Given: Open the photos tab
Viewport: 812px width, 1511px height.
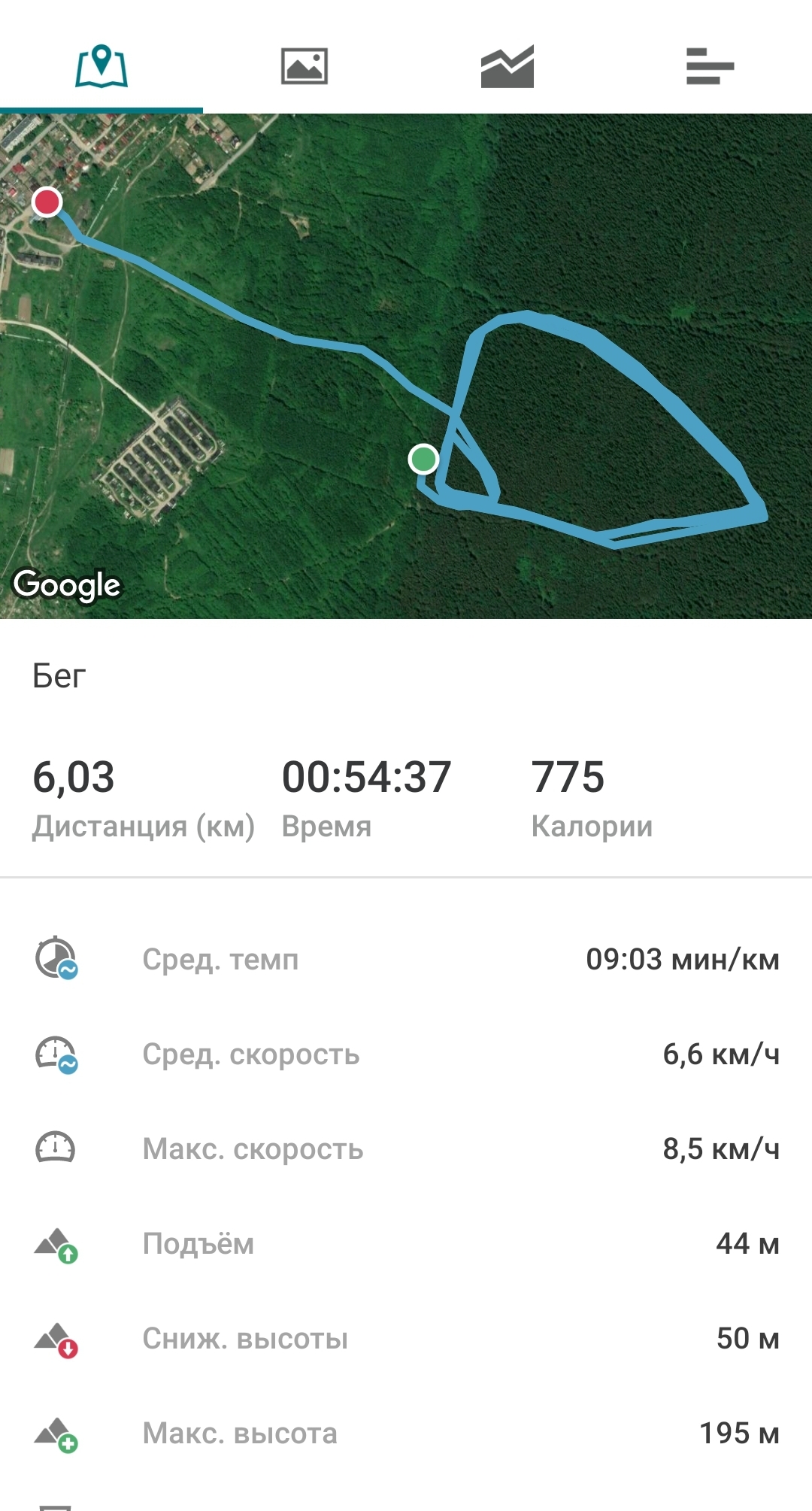Looking at the screenshot, I should pyautogui.click(x=304, y=66).
